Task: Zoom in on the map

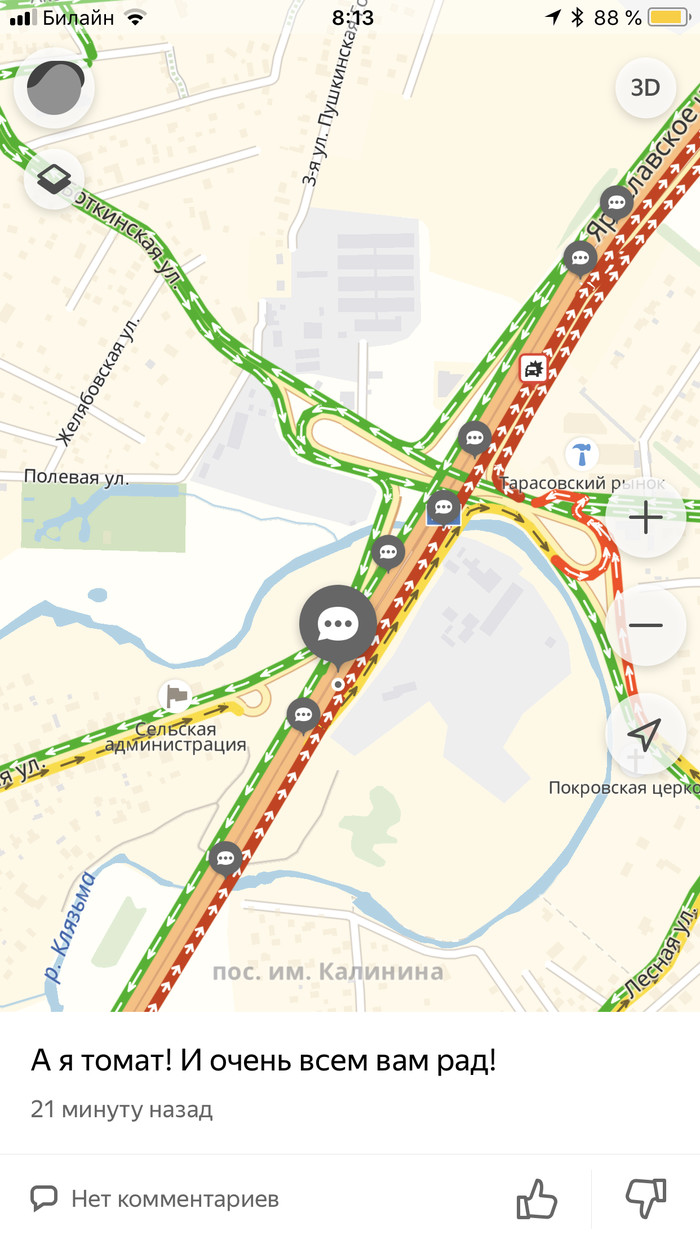Action: coord(645,518)
